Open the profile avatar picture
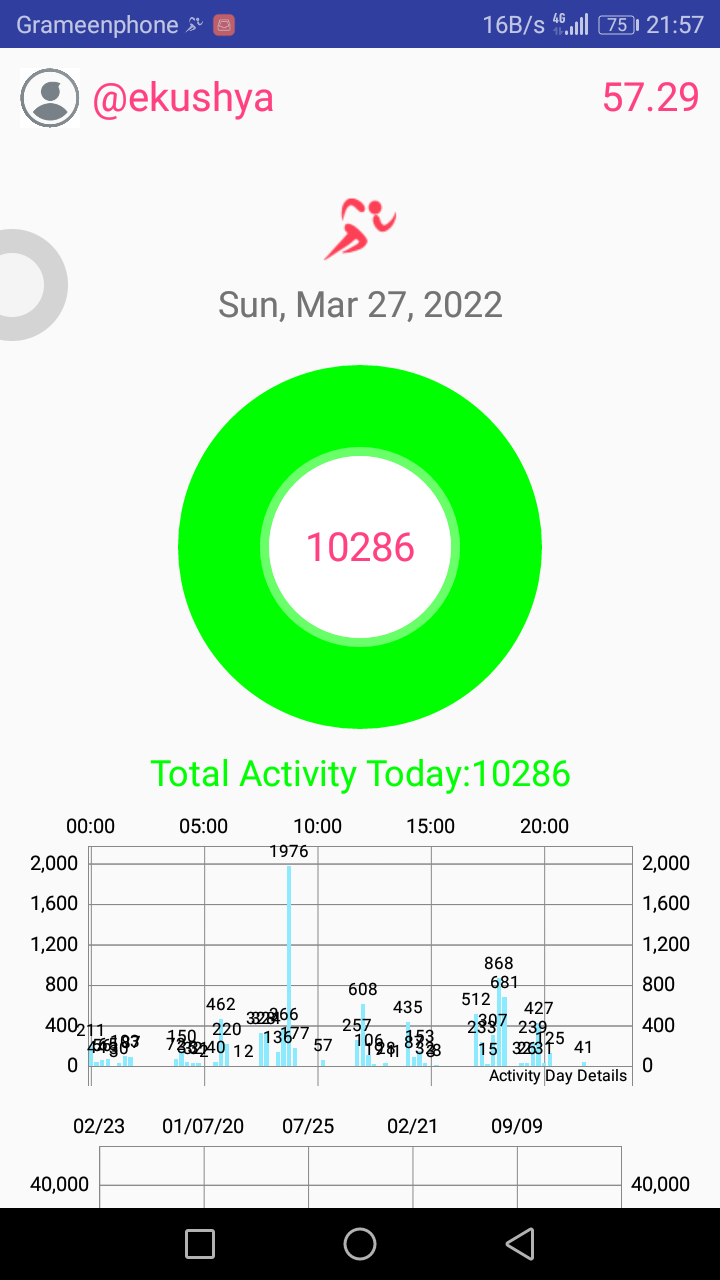 49,98
